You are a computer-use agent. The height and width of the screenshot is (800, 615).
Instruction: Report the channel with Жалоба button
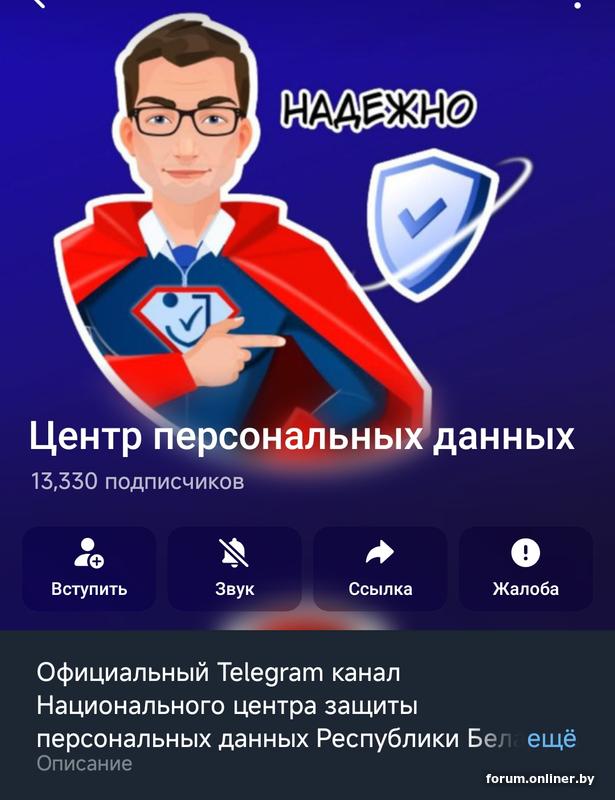pyautogui.click(x=525, y=568)
